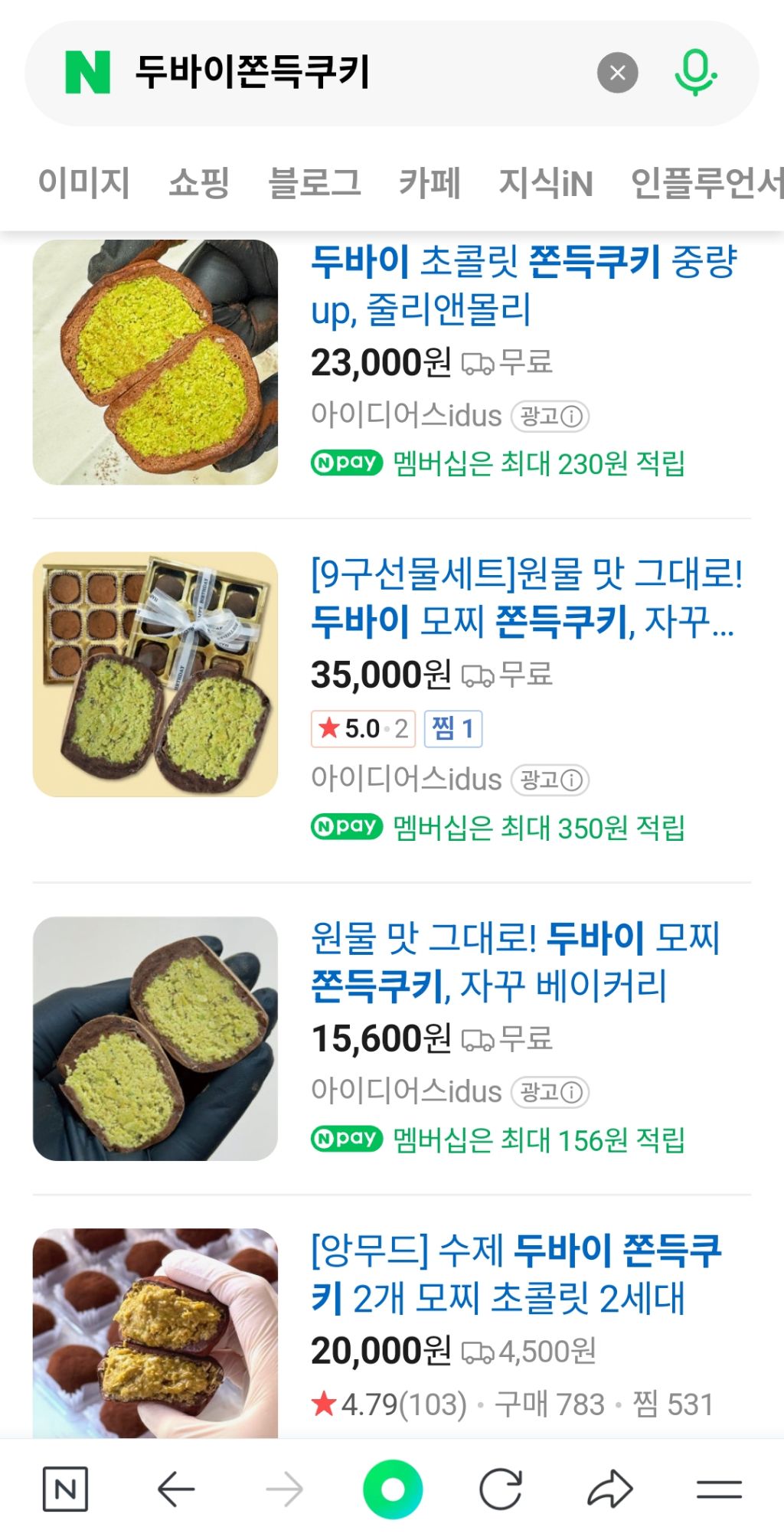The height and width of the screenshot is (1540, 784).
Task: Go to the 지식iN tab
Action: point(546,184)
